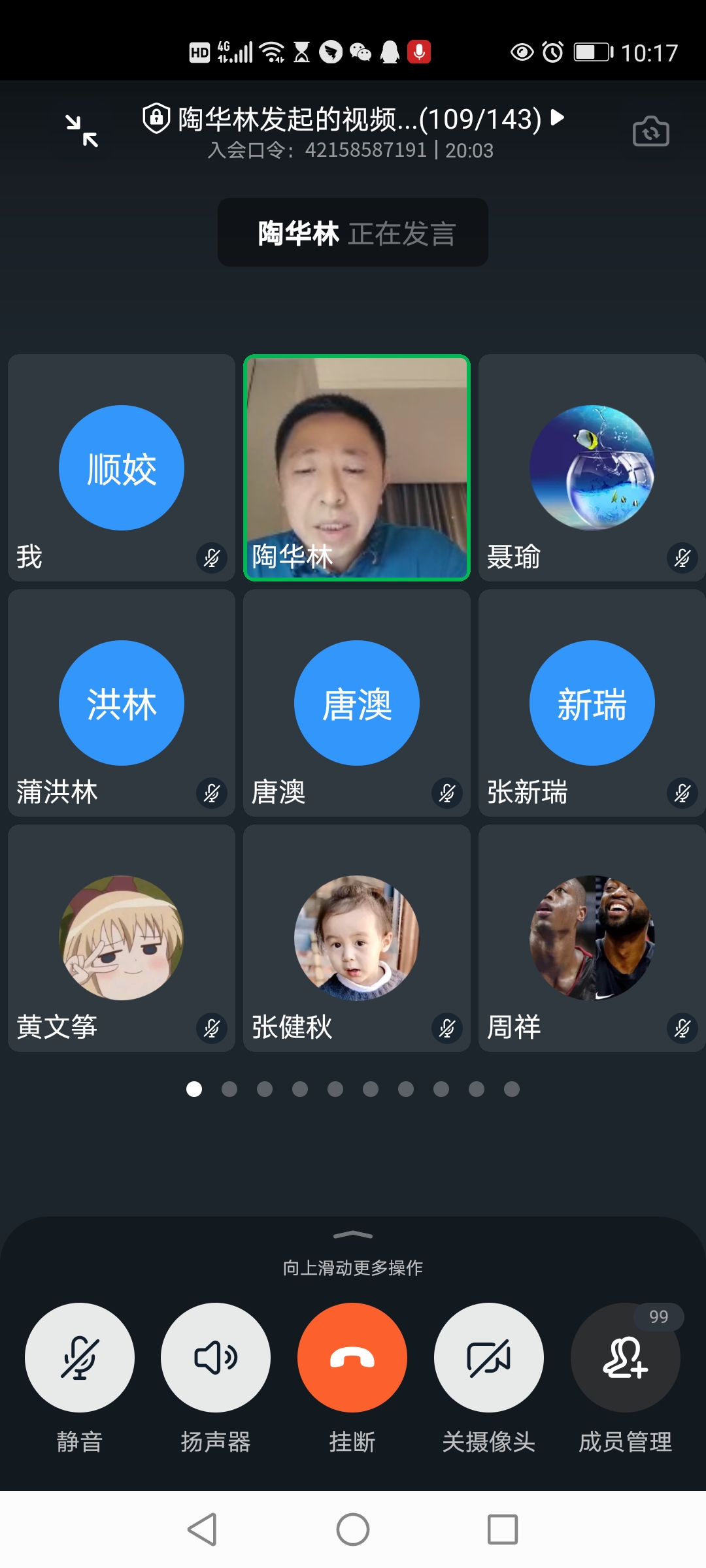
Task: Expand more actions via 向上滑动更多操作 handle
Action: (x=353, y=1235)
